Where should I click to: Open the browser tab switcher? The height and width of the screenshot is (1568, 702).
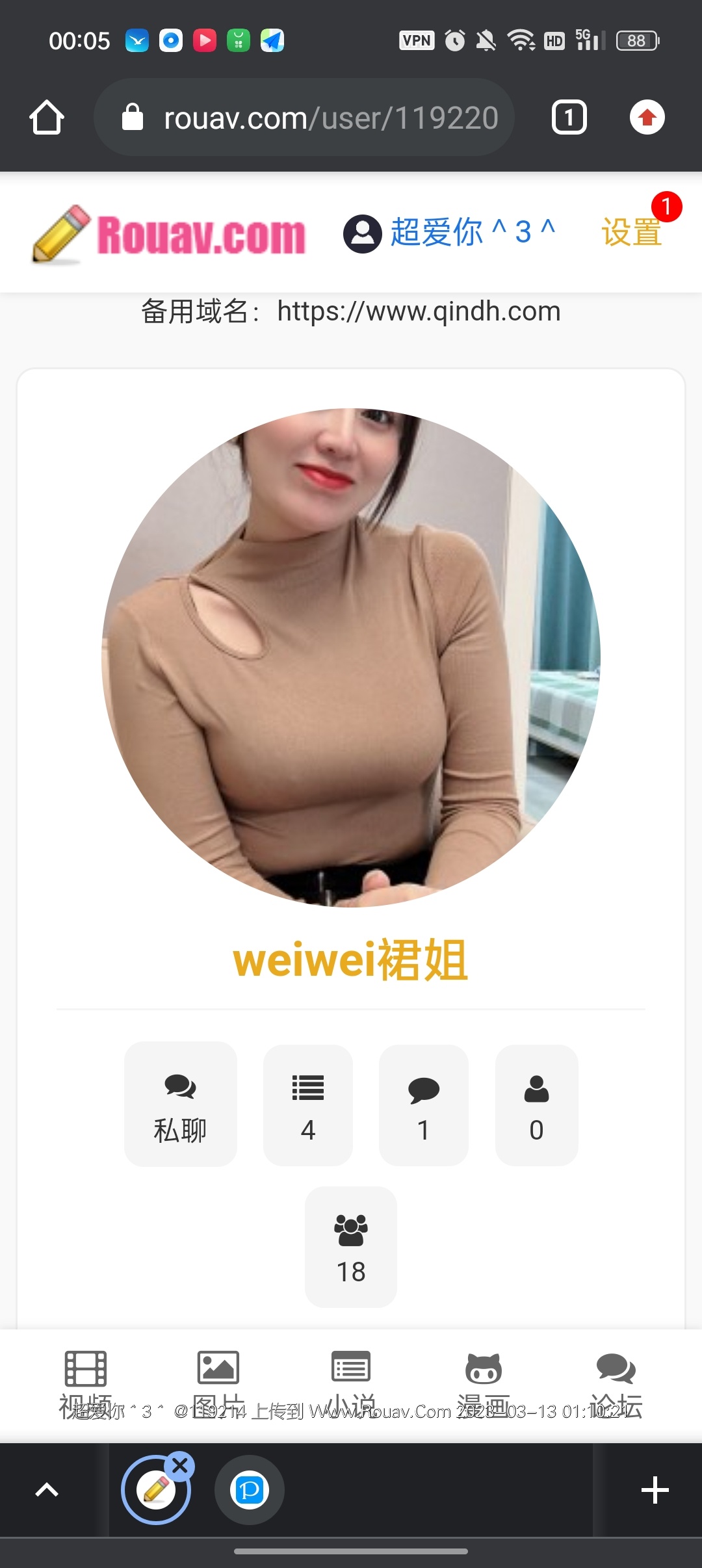[569, 118]
